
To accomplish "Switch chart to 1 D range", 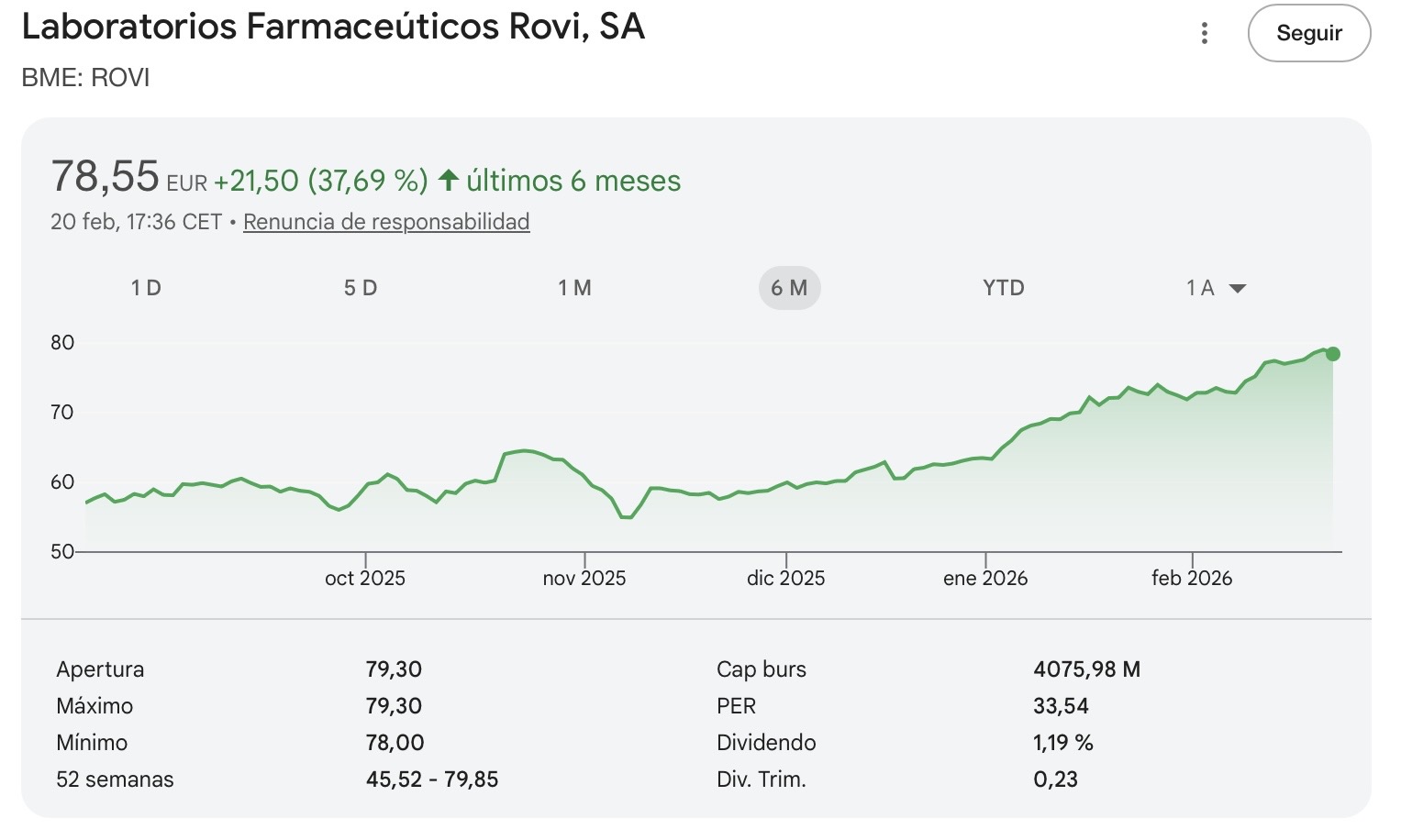I will click(x=146, y=288).
